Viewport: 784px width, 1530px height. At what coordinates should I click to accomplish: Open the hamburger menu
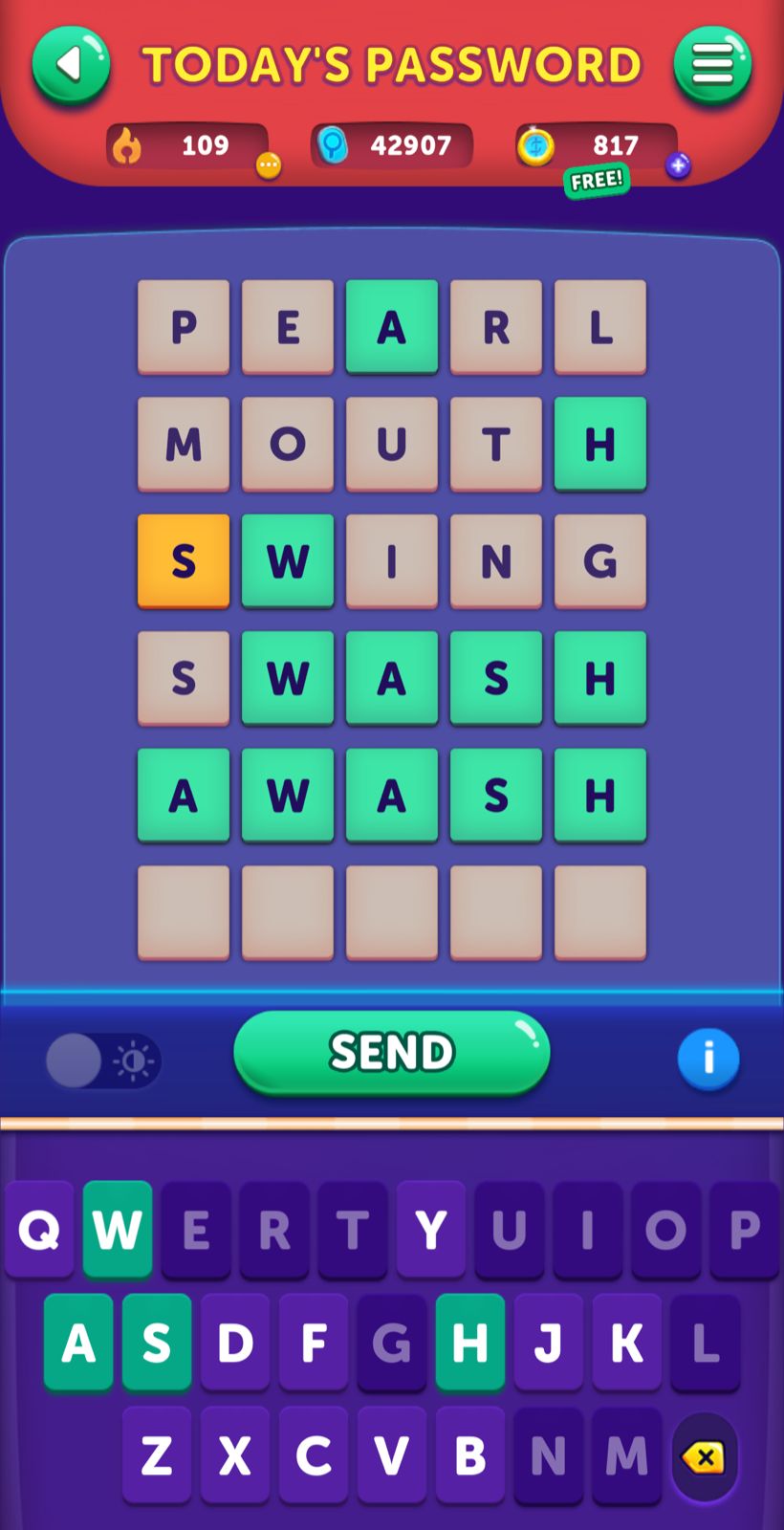[x=712, y=65]
